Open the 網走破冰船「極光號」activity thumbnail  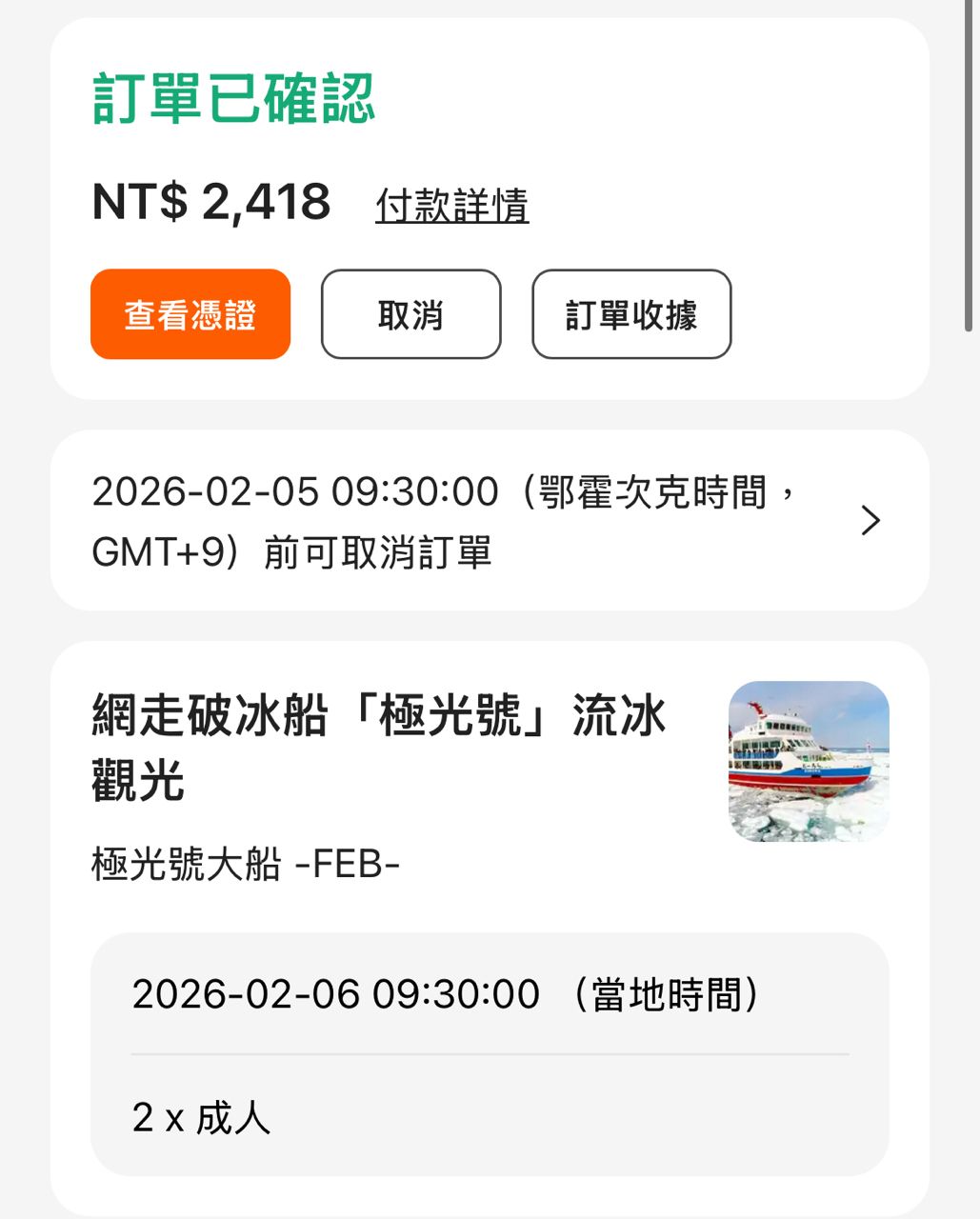[x=809, y=761]
